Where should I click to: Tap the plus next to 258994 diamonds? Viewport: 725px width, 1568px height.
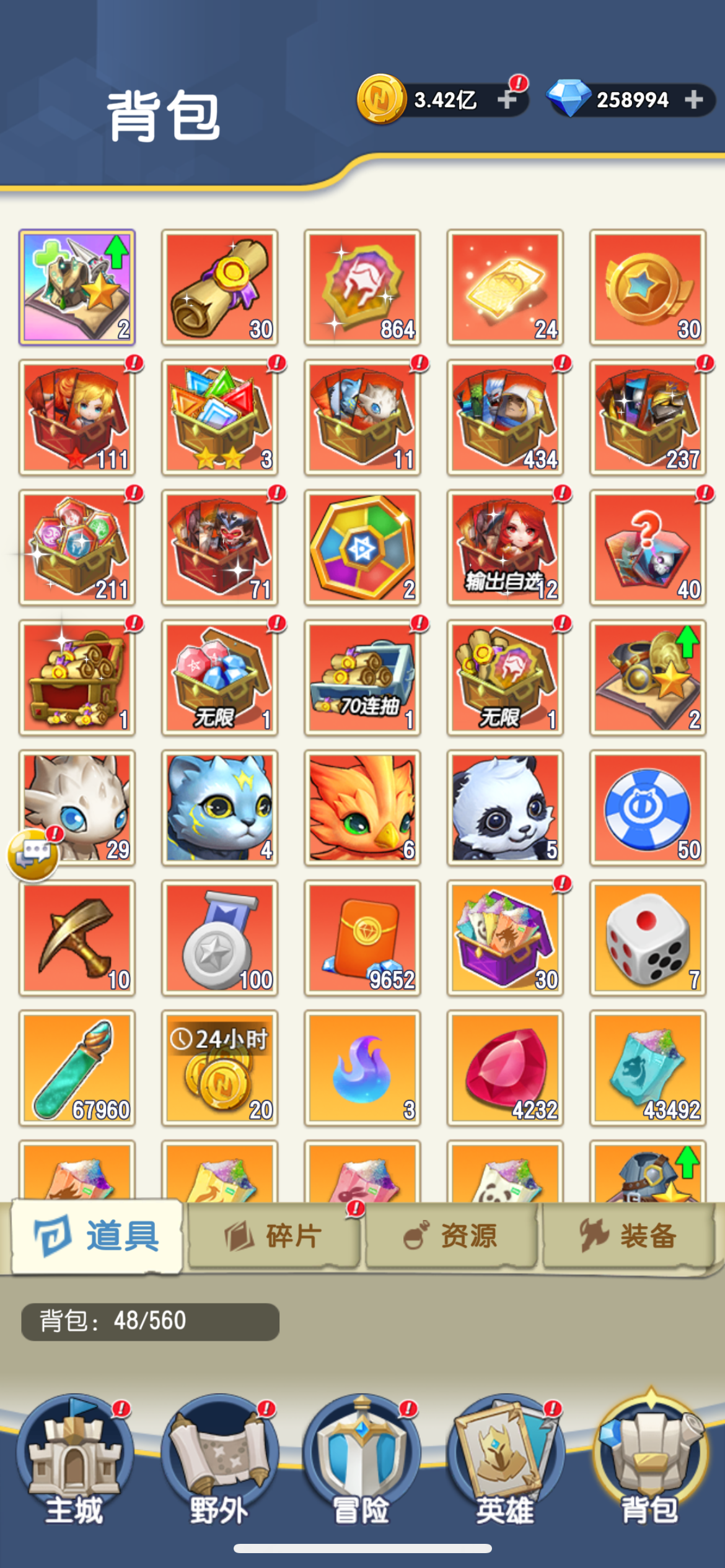coord(694,100)
